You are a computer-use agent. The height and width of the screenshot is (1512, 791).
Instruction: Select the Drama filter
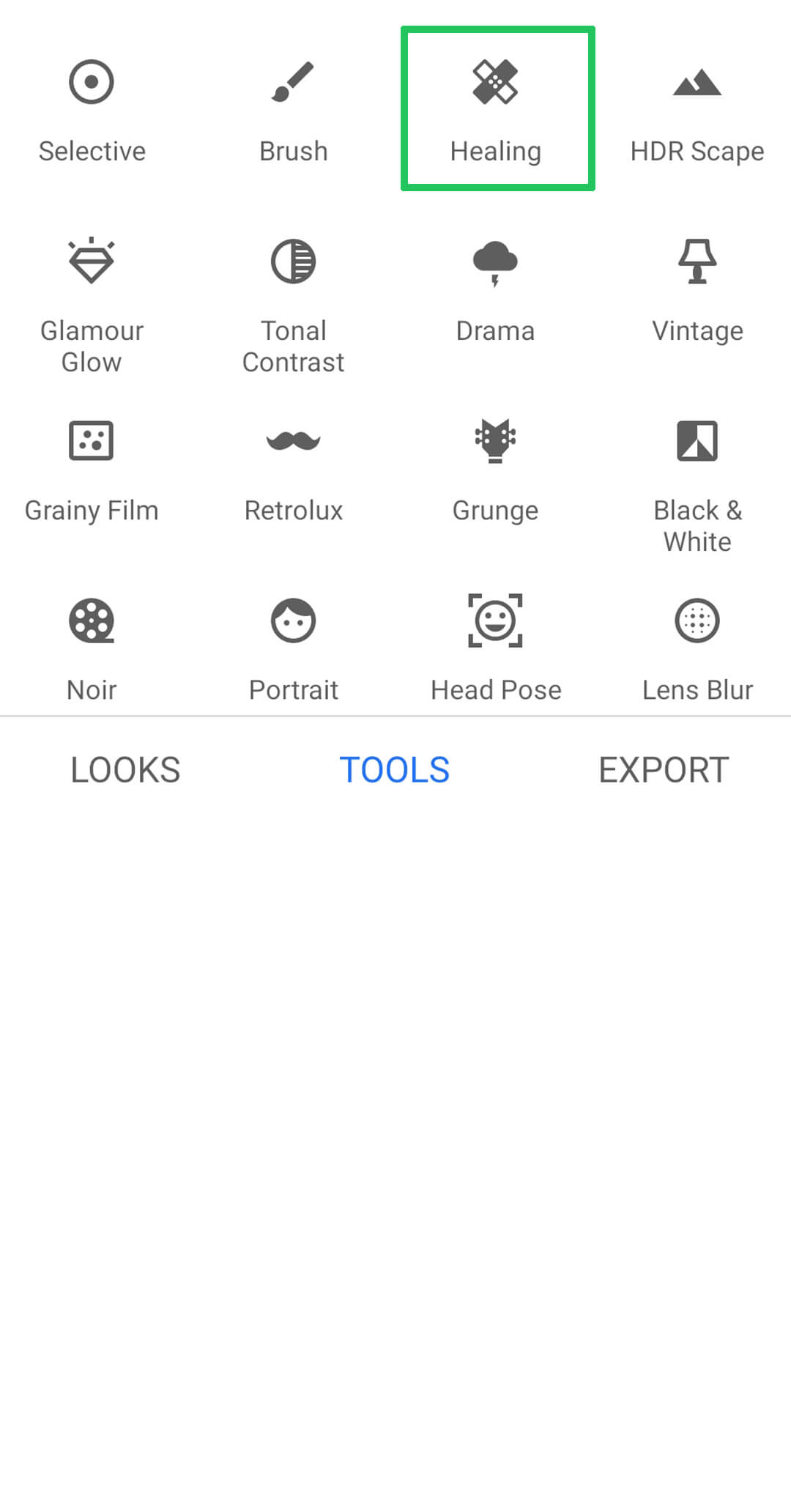[x=496, y=293]
